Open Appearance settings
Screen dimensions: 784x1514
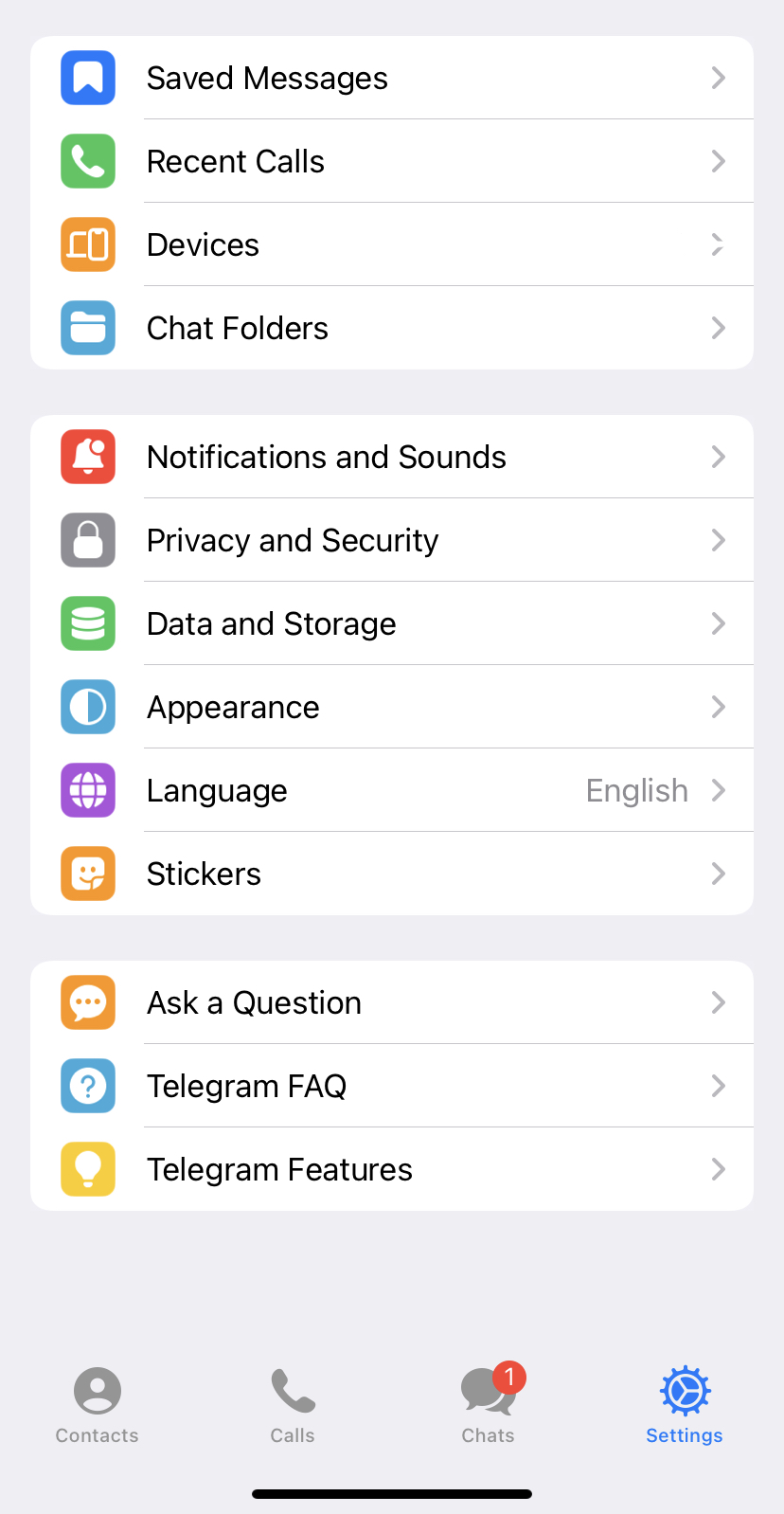[392, 707]
